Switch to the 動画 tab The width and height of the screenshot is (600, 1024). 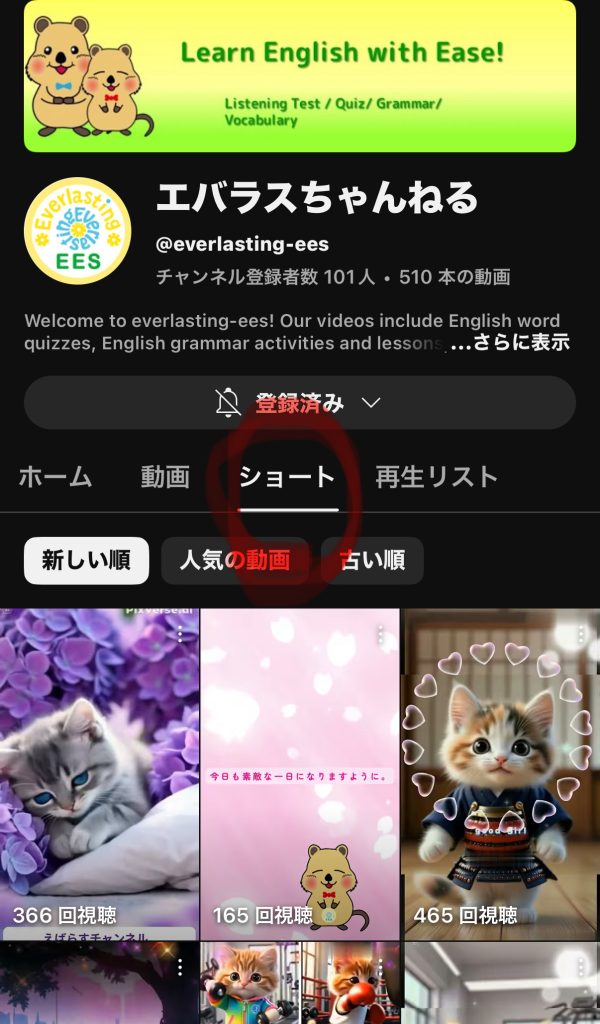165,477
